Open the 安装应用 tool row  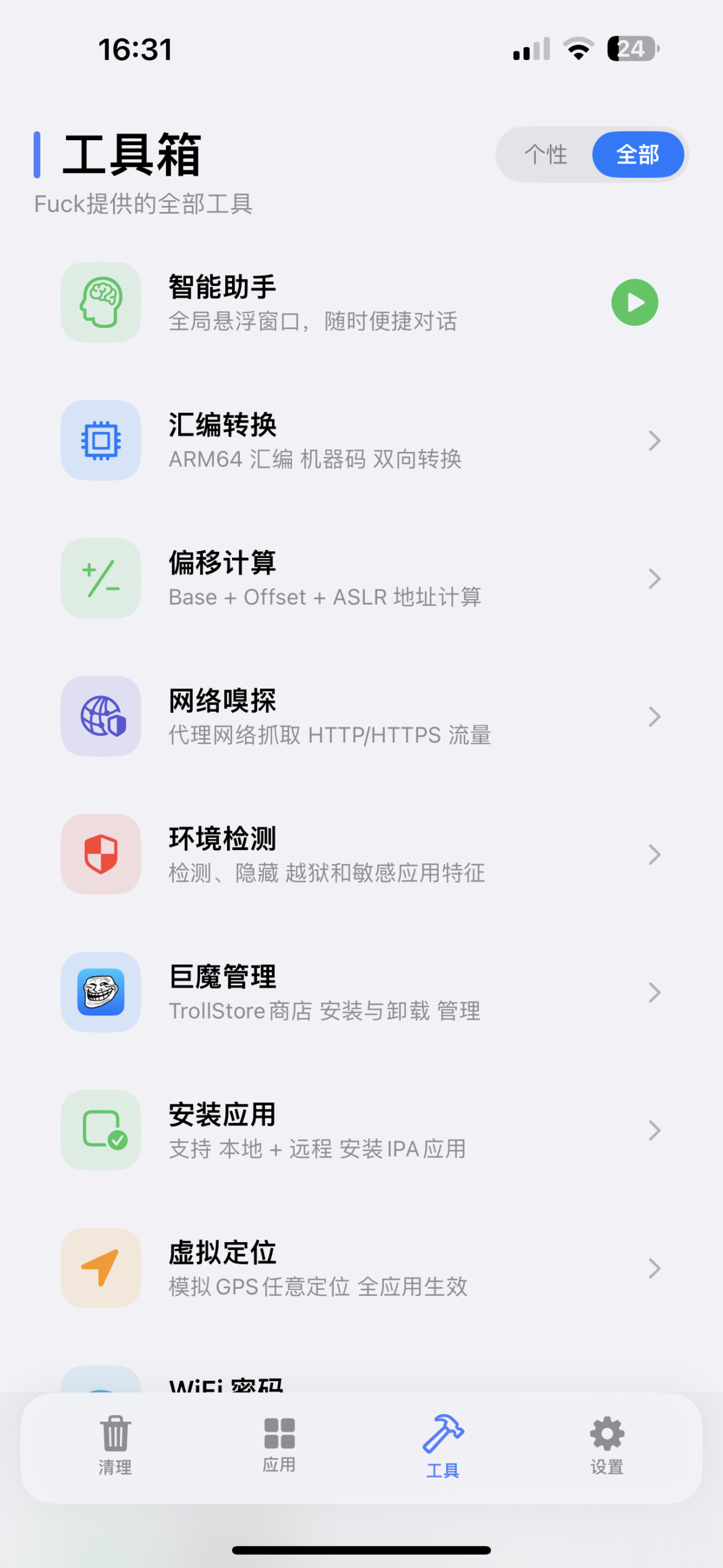click(x=361, y=1131)
